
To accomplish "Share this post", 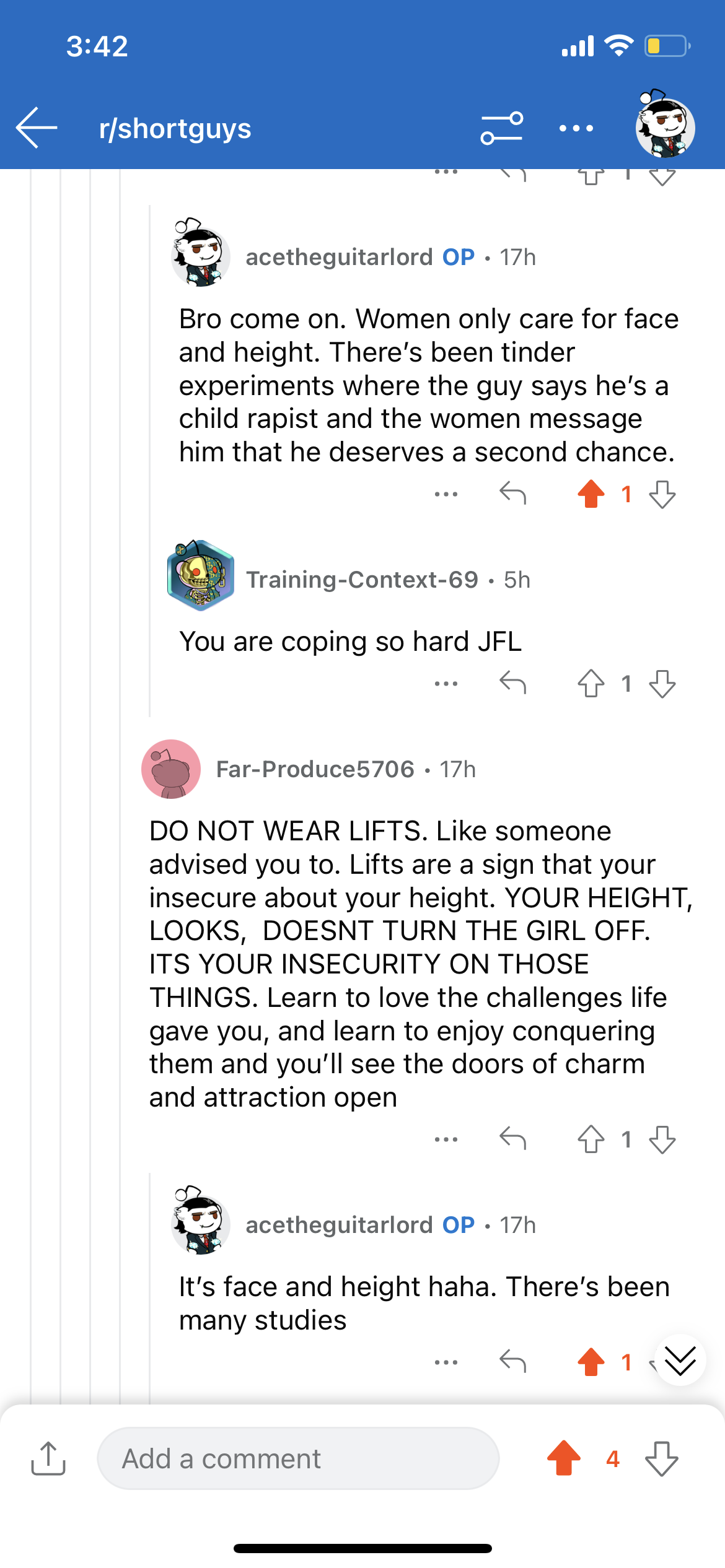I will pos(48,1458).
